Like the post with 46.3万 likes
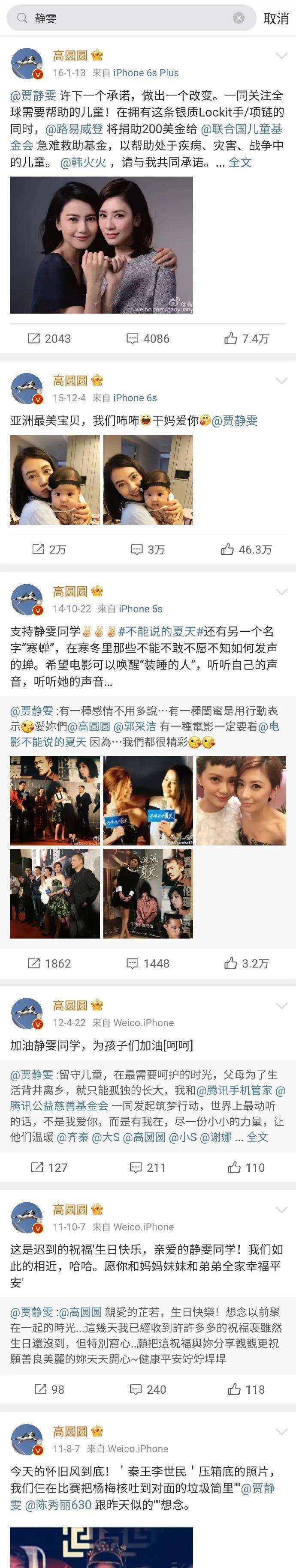The height and width of the screenshot is (1568, 296). 246,549
